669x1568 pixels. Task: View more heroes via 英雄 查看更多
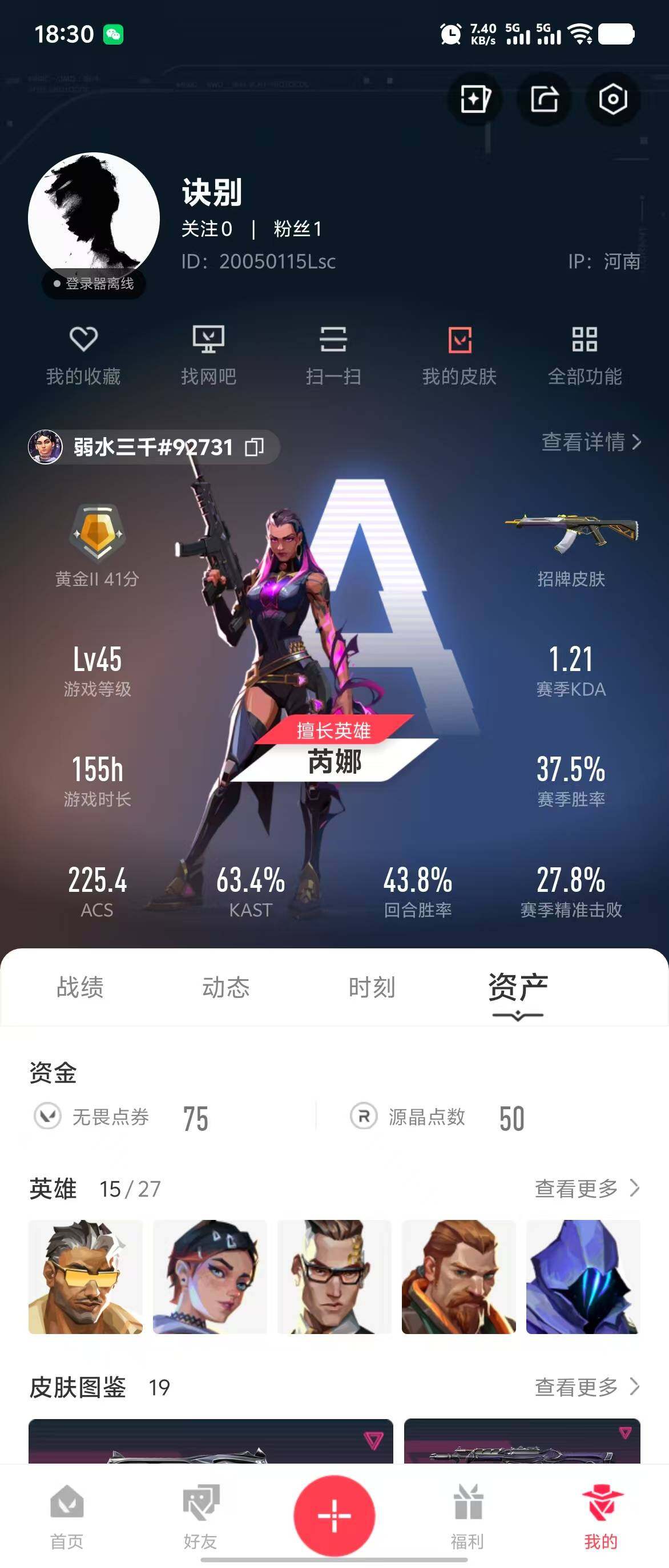click(x=587, y=1188)
